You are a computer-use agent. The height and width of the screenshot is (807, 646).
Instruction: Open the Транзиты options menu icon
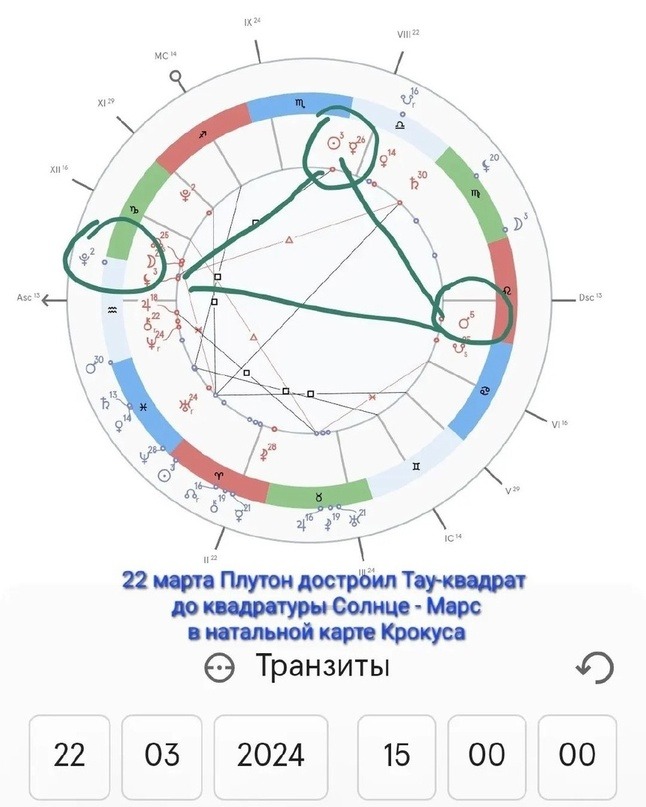[220, 669]
